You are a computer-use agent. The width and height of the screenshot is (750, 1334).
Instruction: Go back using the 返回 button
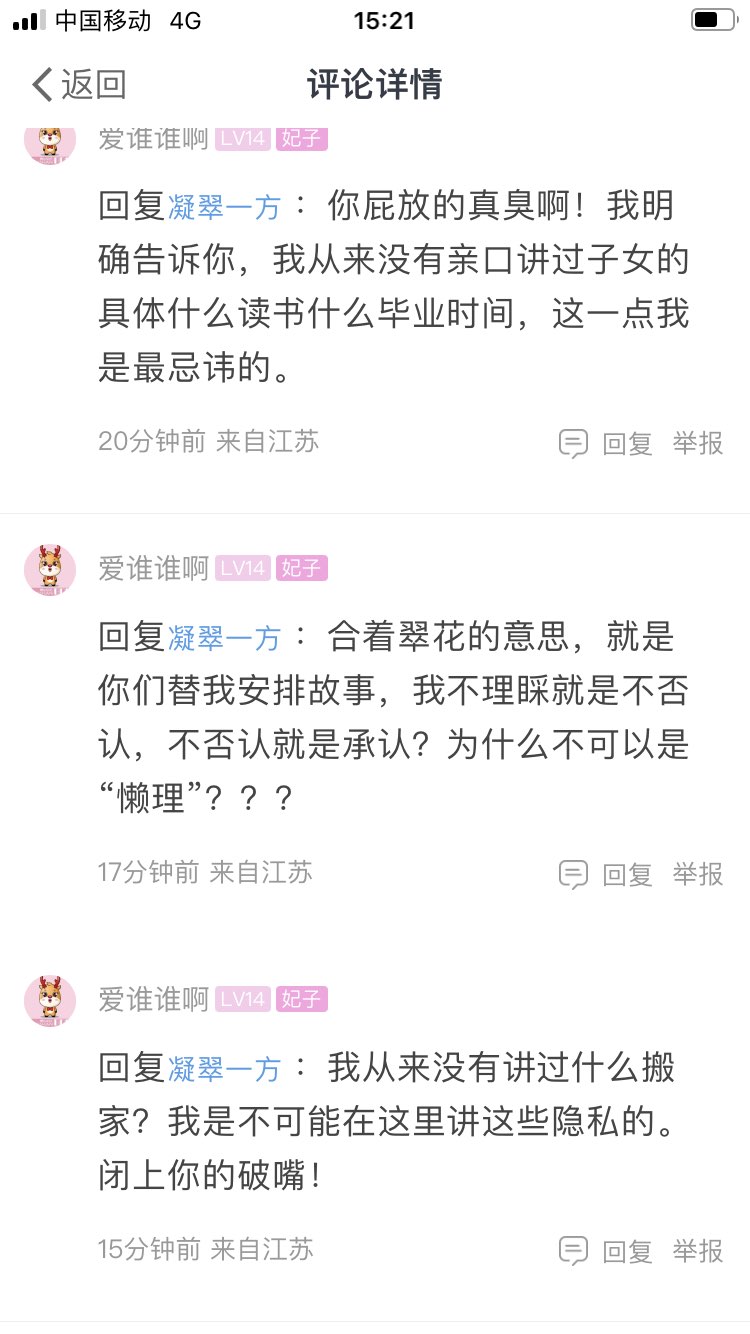pyautogui.click(x=78, y=85)
